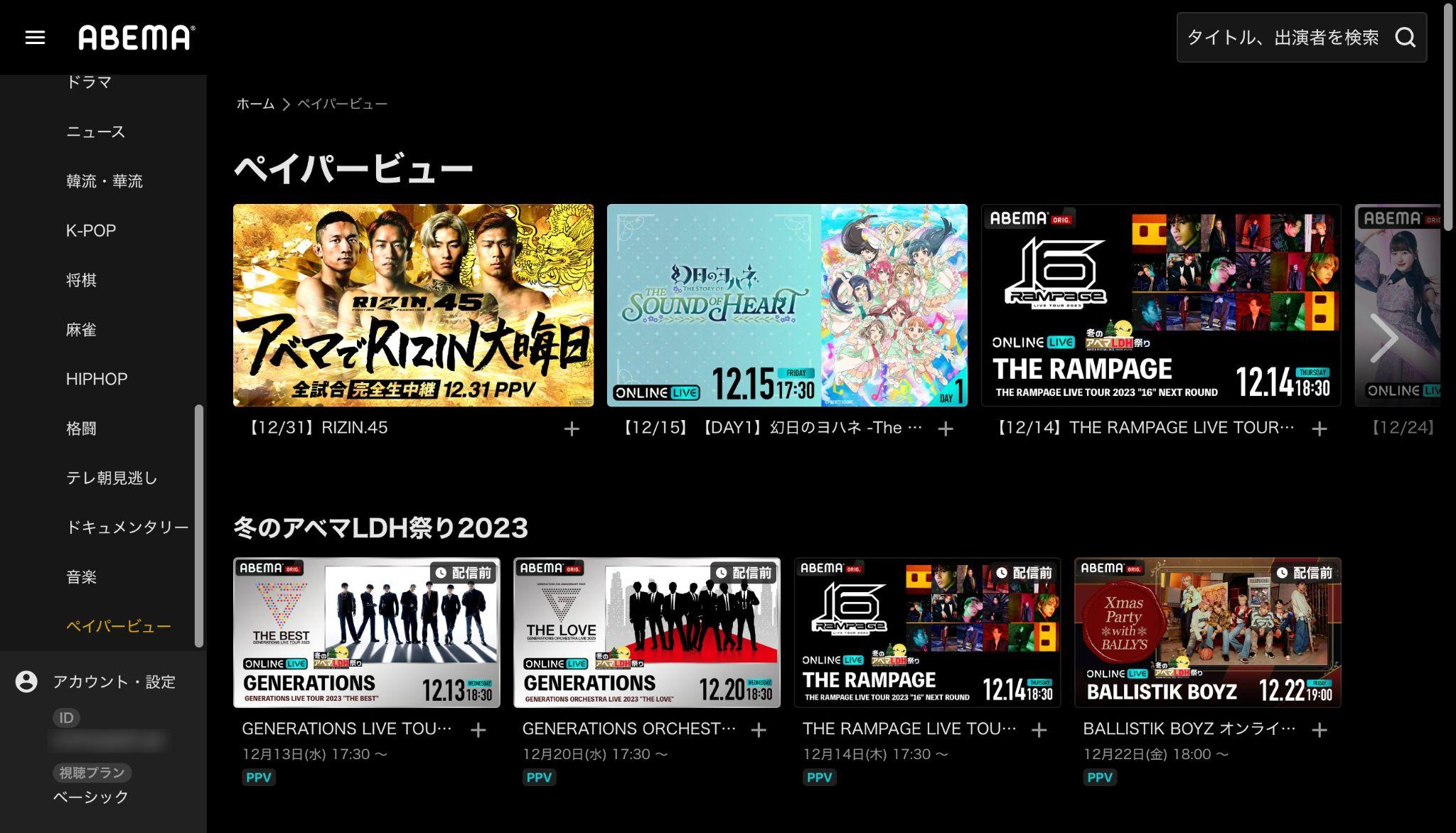Open アカウント・設定

click(x=114, y=682)
